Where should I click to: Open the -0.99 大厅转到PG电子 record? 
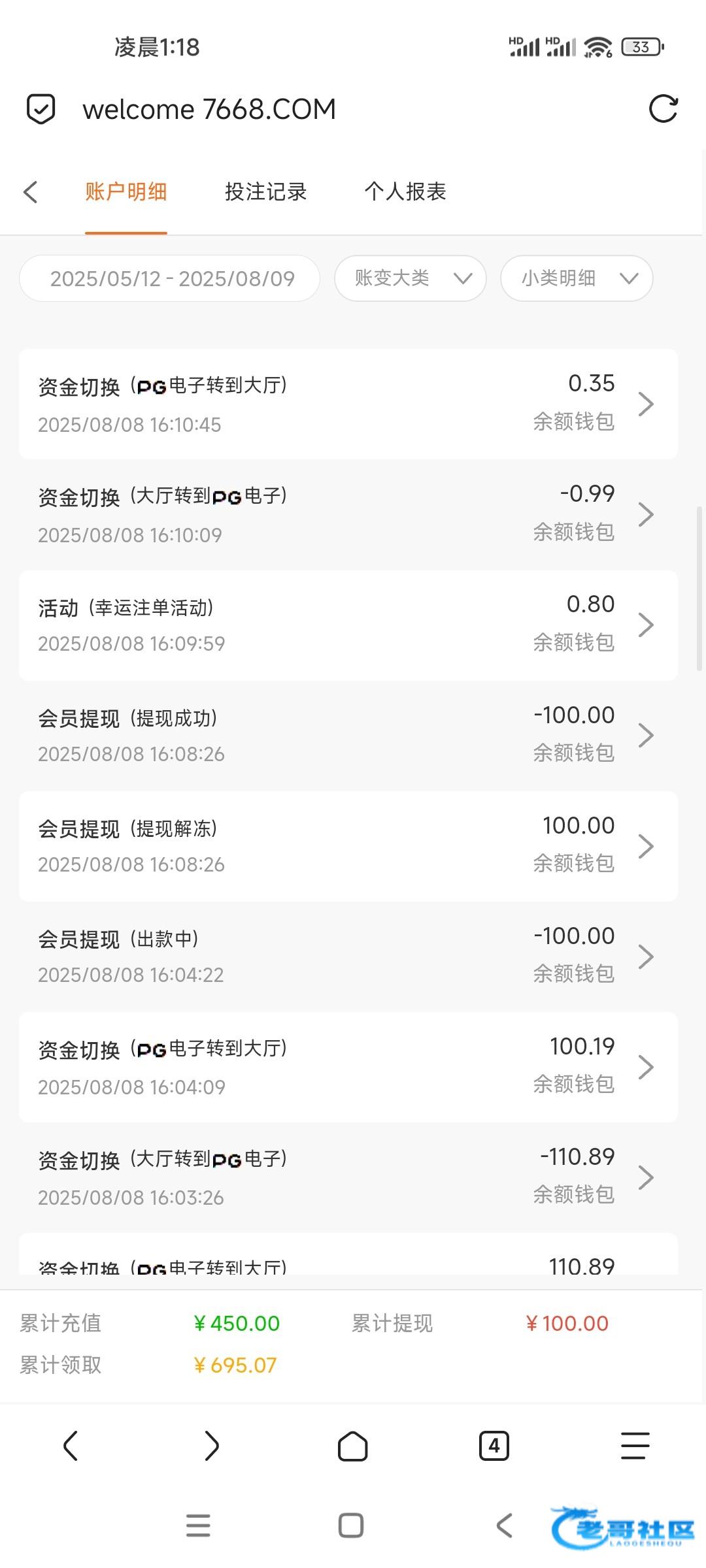pyautogui.click(x=348, y=514)
